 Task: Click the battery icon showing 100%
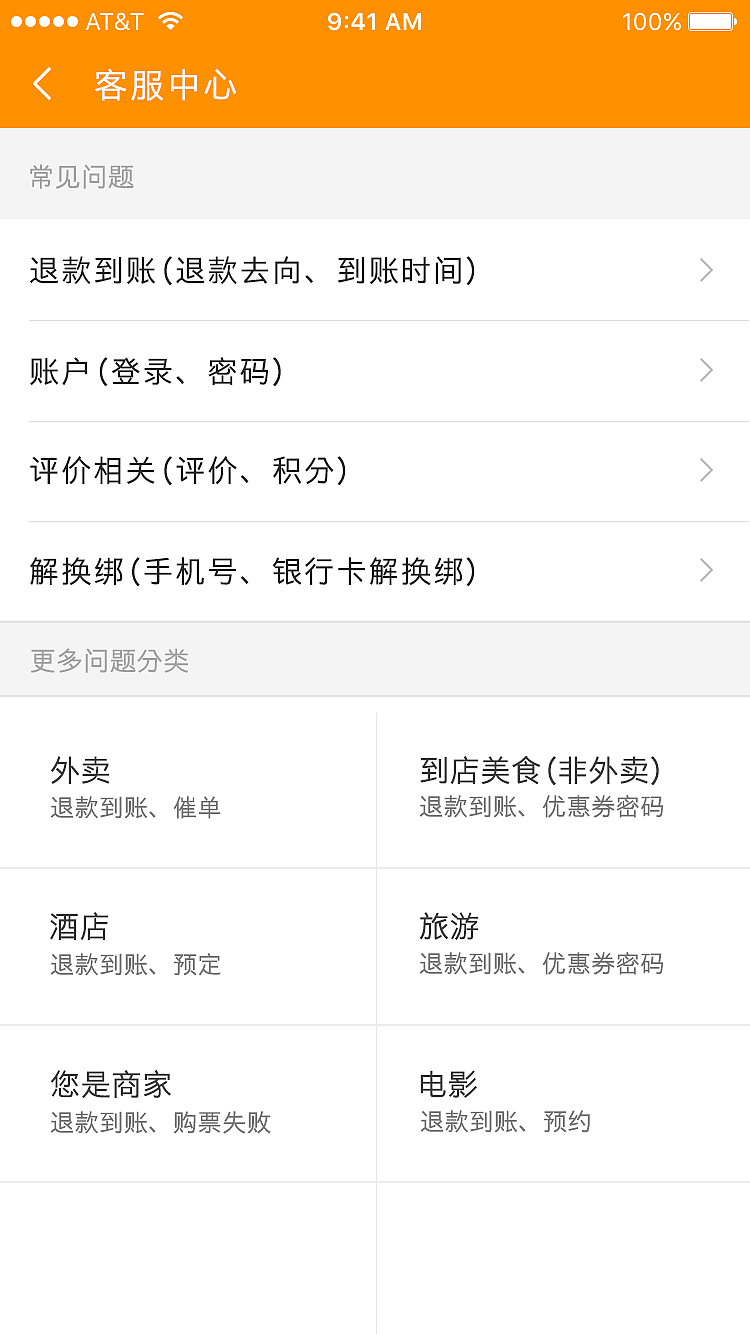click(x=712, y=21)
